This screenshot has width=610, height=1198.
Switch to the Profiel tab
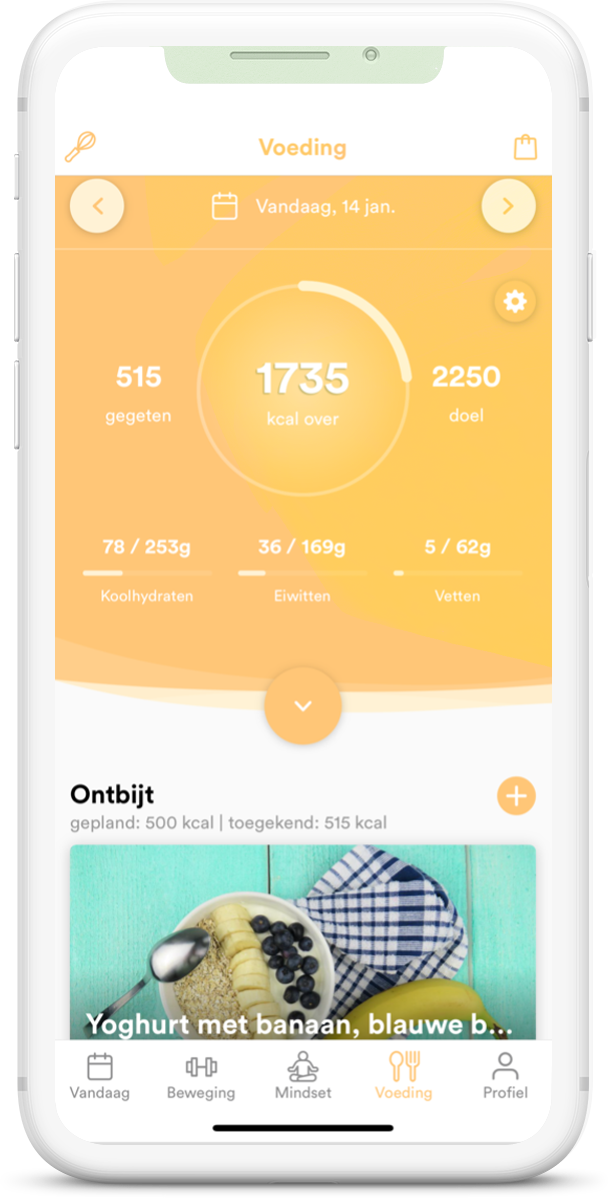(505, 1076)
